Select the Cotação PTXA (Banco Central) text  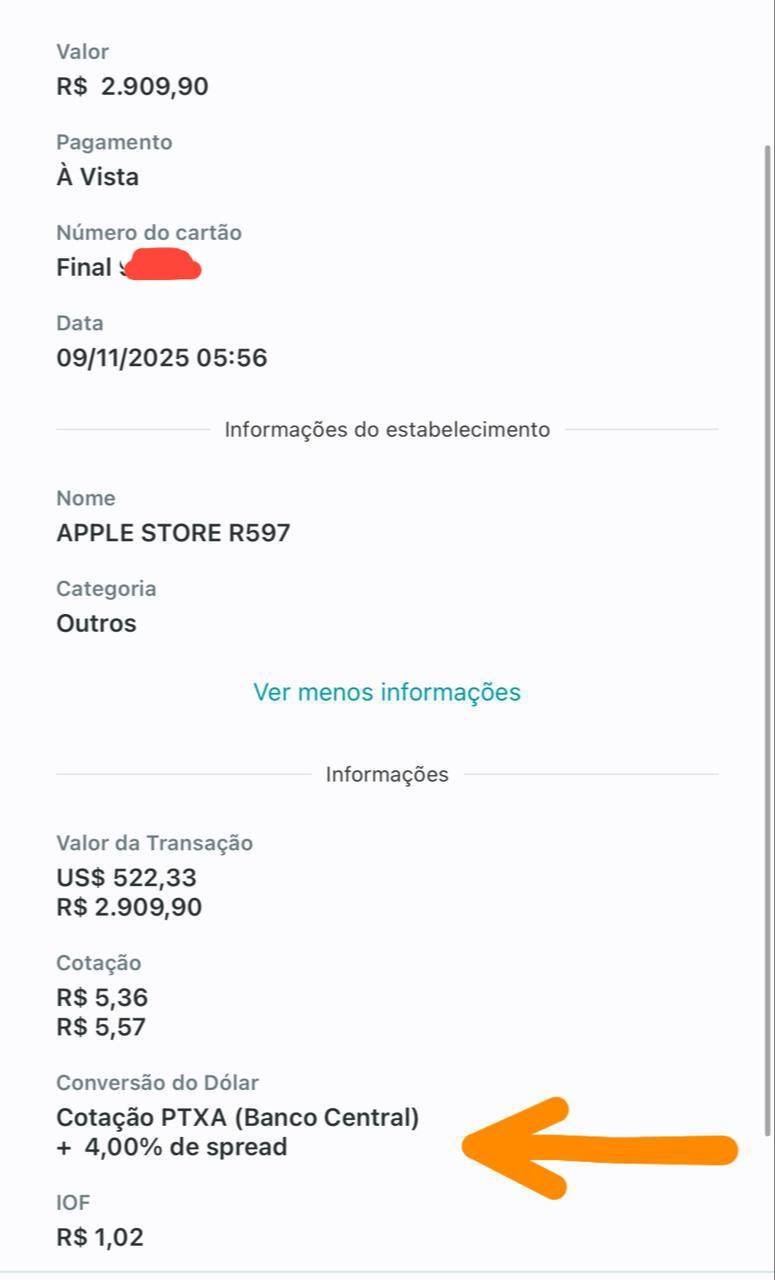[x=239, y=1117]
